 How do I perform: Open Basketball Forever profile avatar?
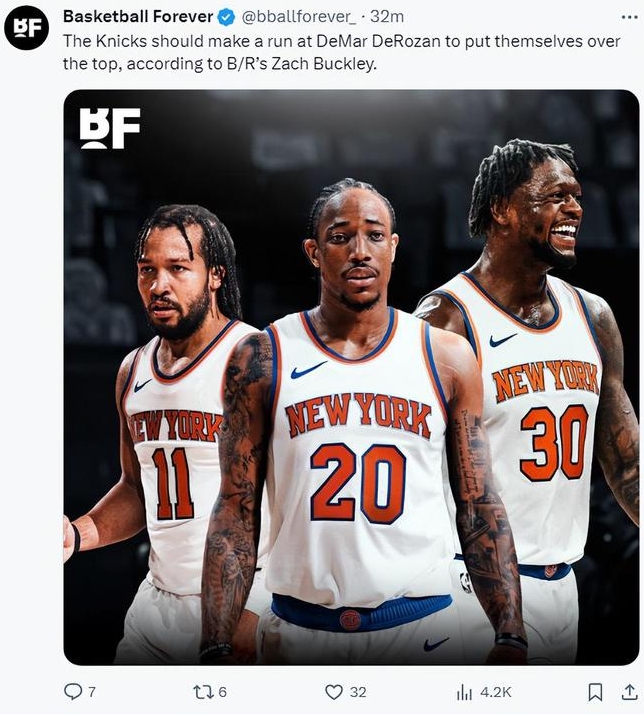(27, 27)
